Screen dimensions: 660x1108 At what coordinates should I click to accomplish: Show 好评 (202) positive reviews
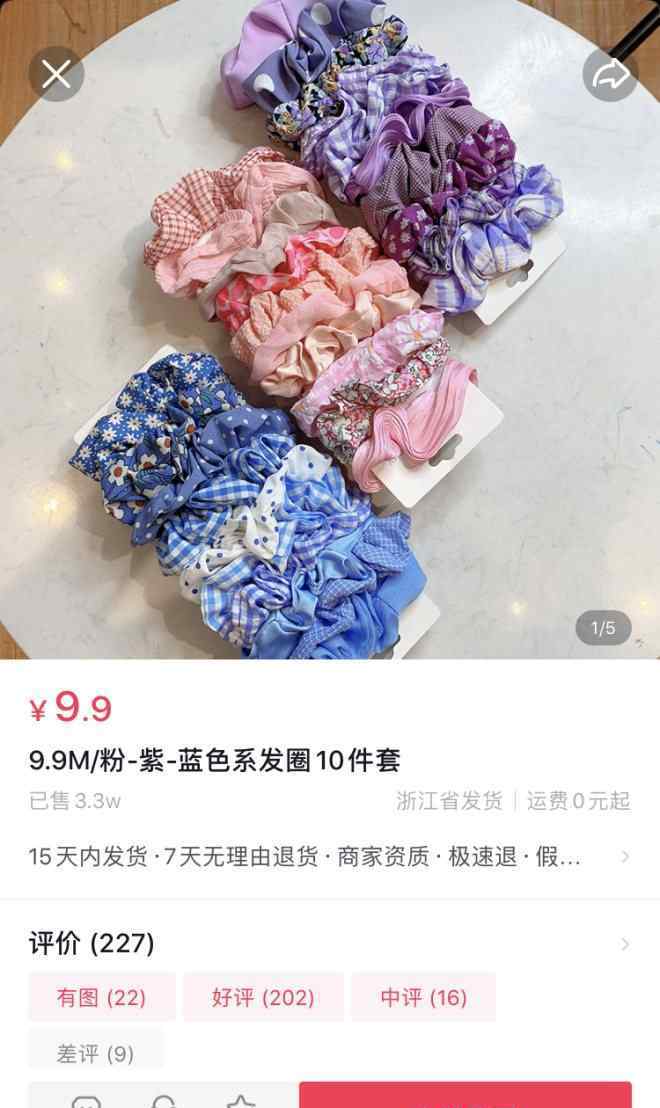point(264,997)
